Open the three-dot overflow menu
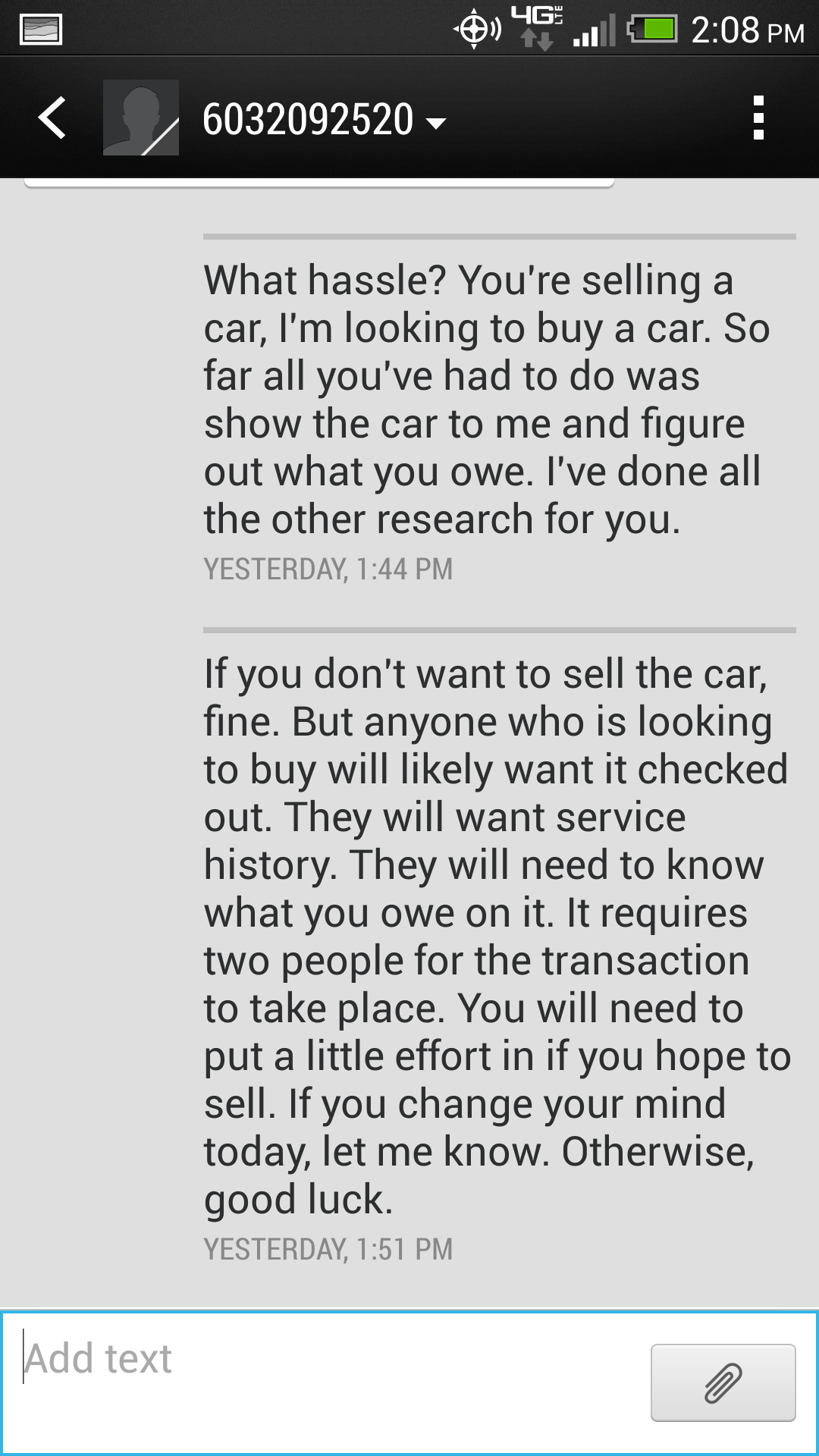The width and height of the screenshot is (819, 1456). 758,118
